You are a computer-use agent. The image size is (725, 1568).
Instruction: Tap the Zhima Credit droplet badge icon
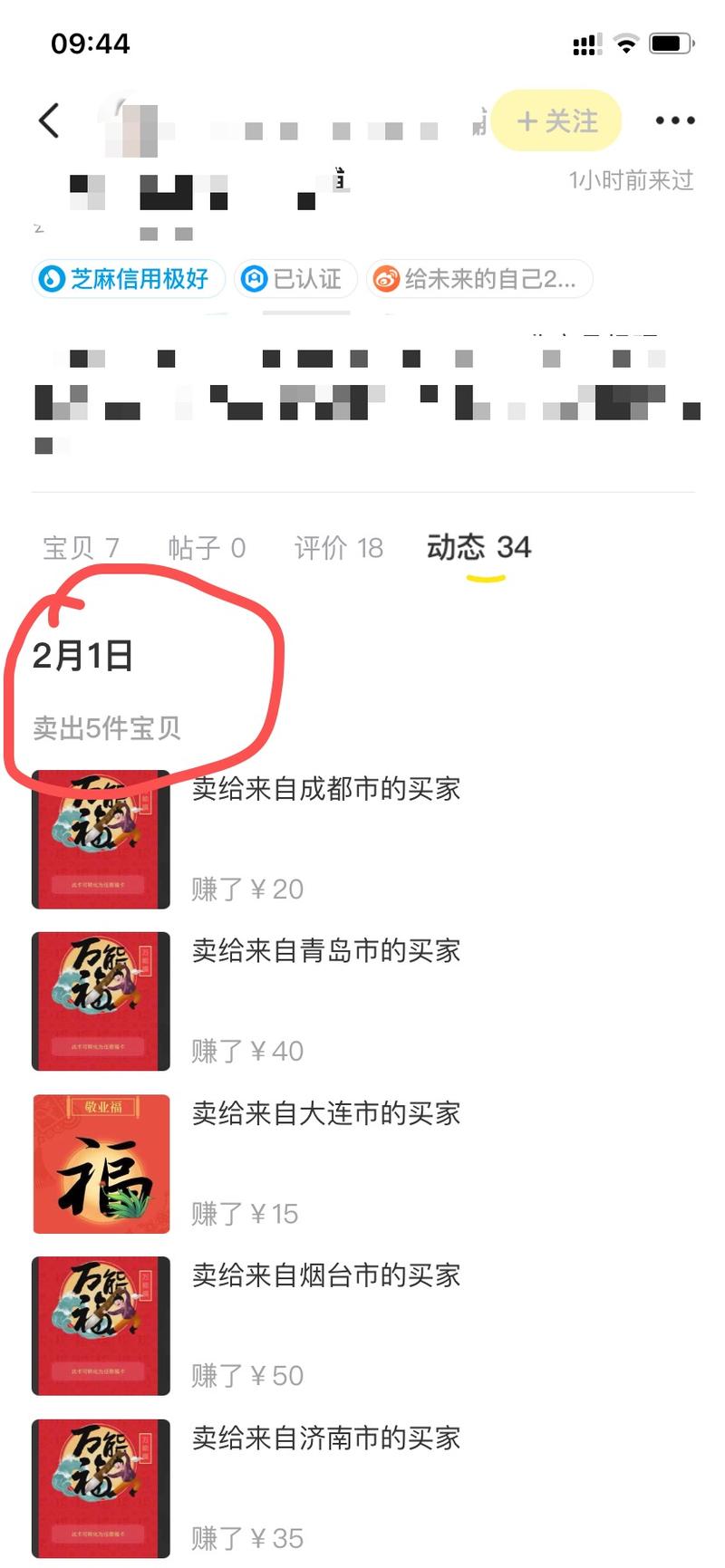coord(52,279)
